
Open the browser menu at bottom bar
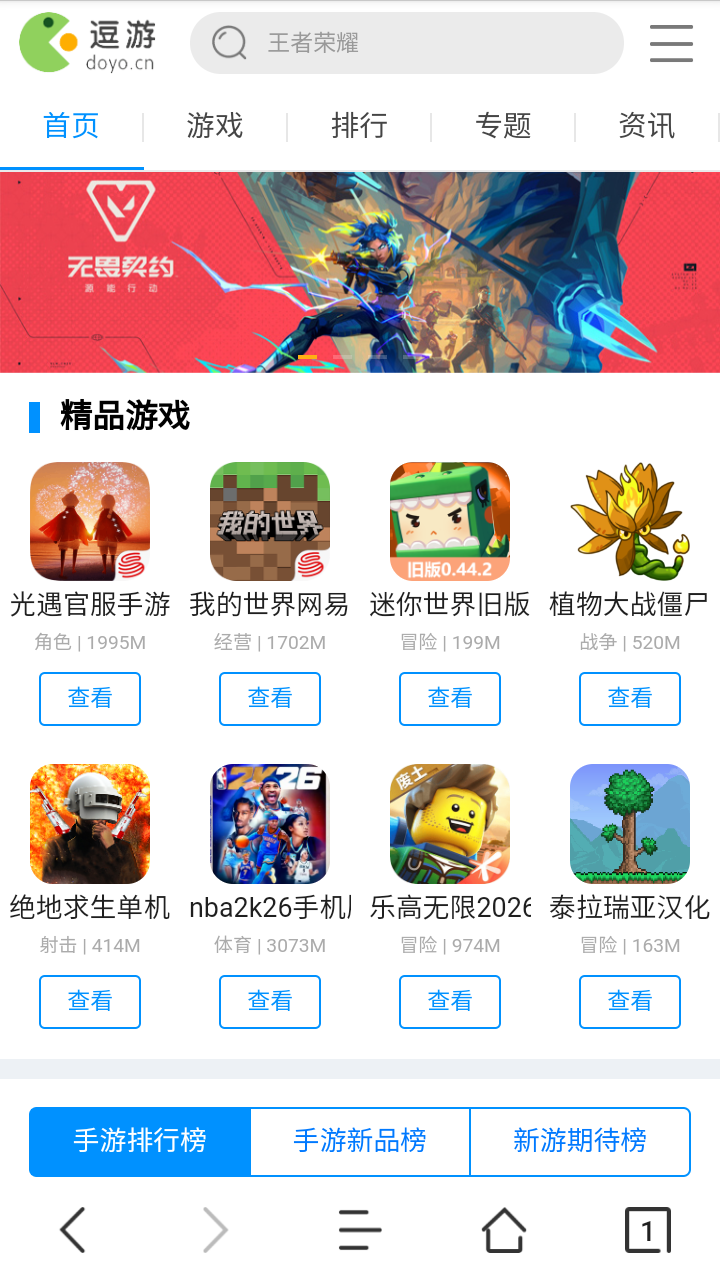point(358,1229)
